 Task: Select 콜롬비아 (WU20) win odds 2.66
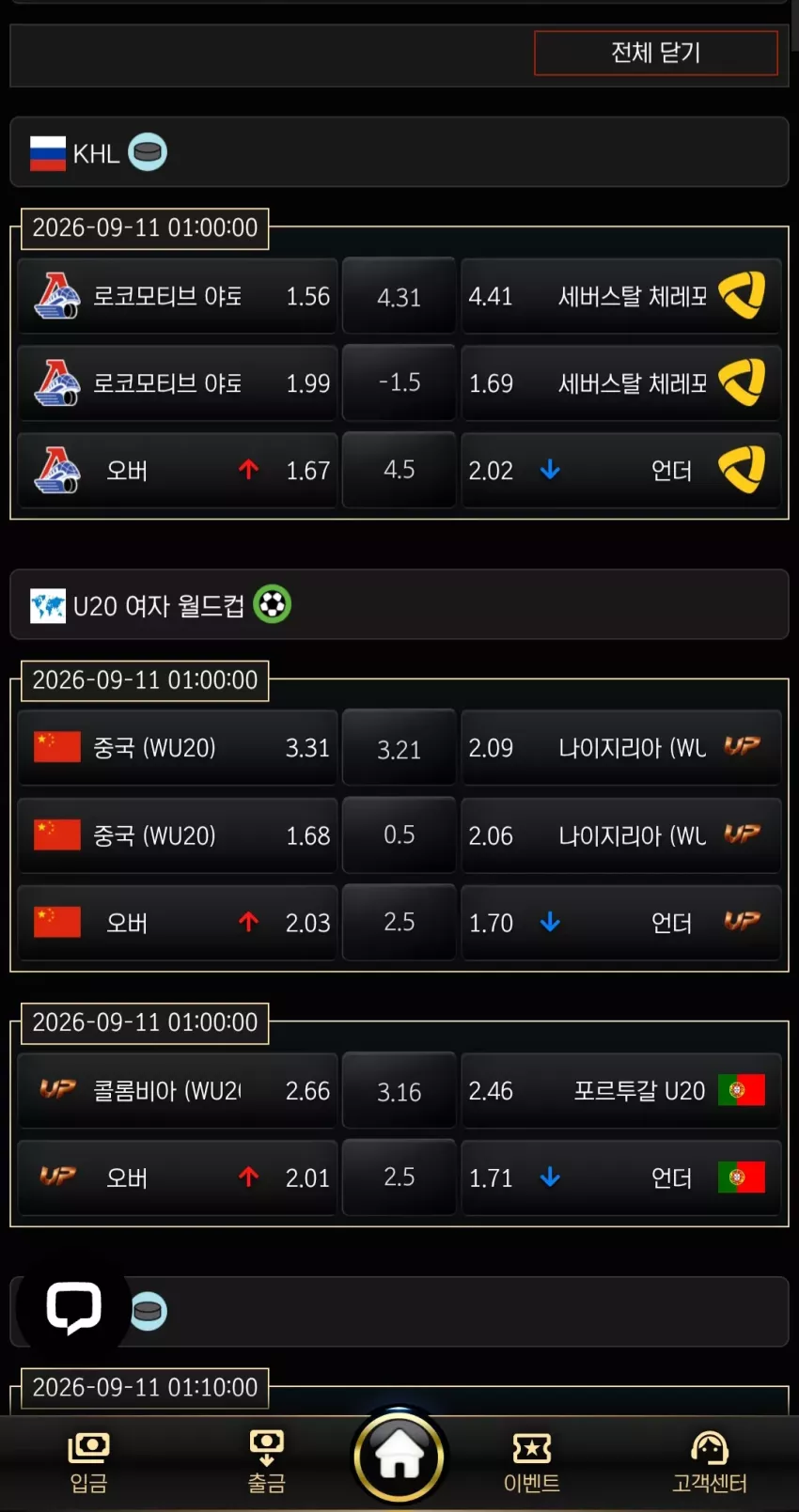(x=178, y=1090)
